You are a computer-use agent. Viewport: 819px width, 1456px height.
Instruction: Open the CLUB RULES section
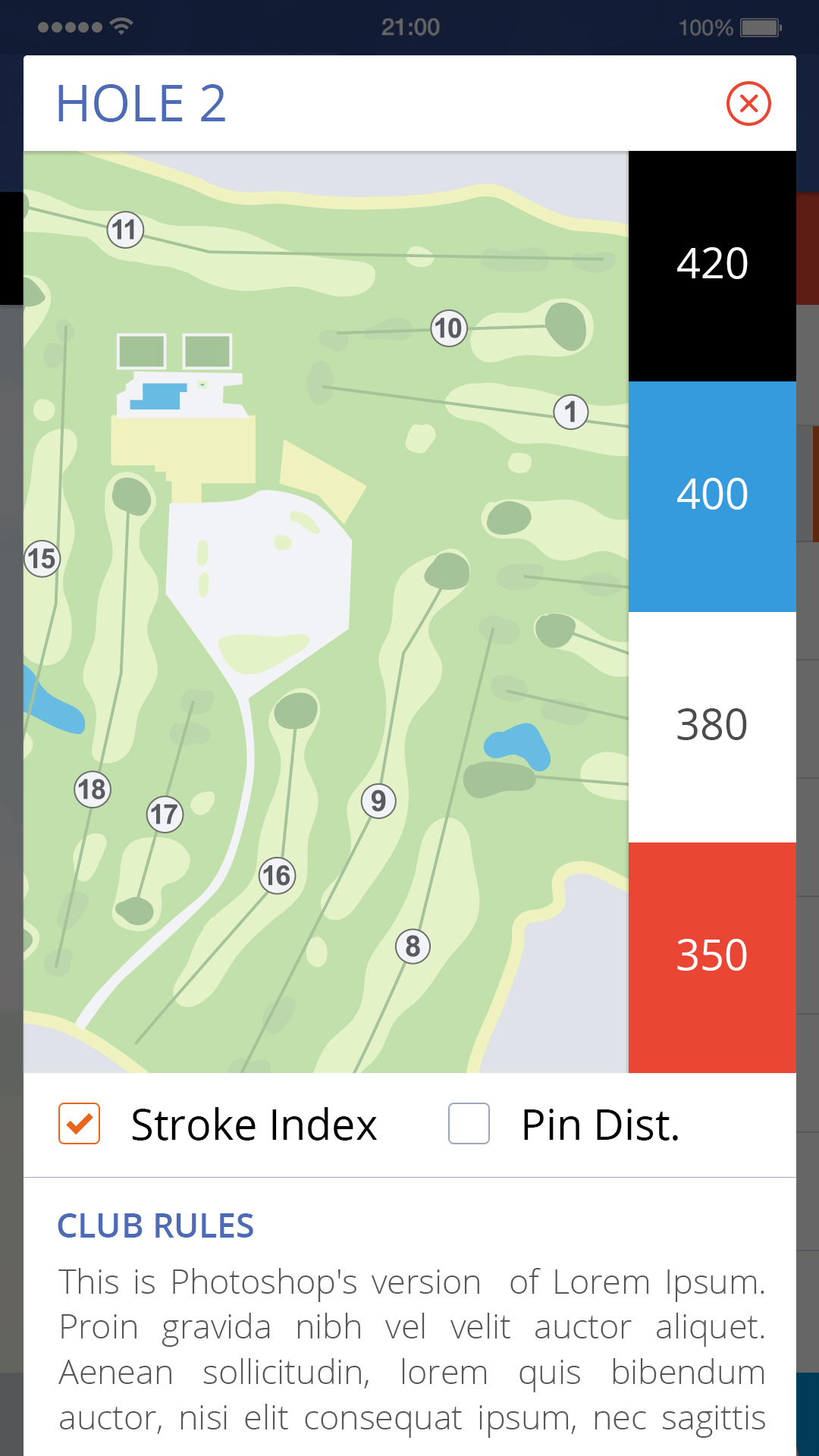(x=156, y=1225)
